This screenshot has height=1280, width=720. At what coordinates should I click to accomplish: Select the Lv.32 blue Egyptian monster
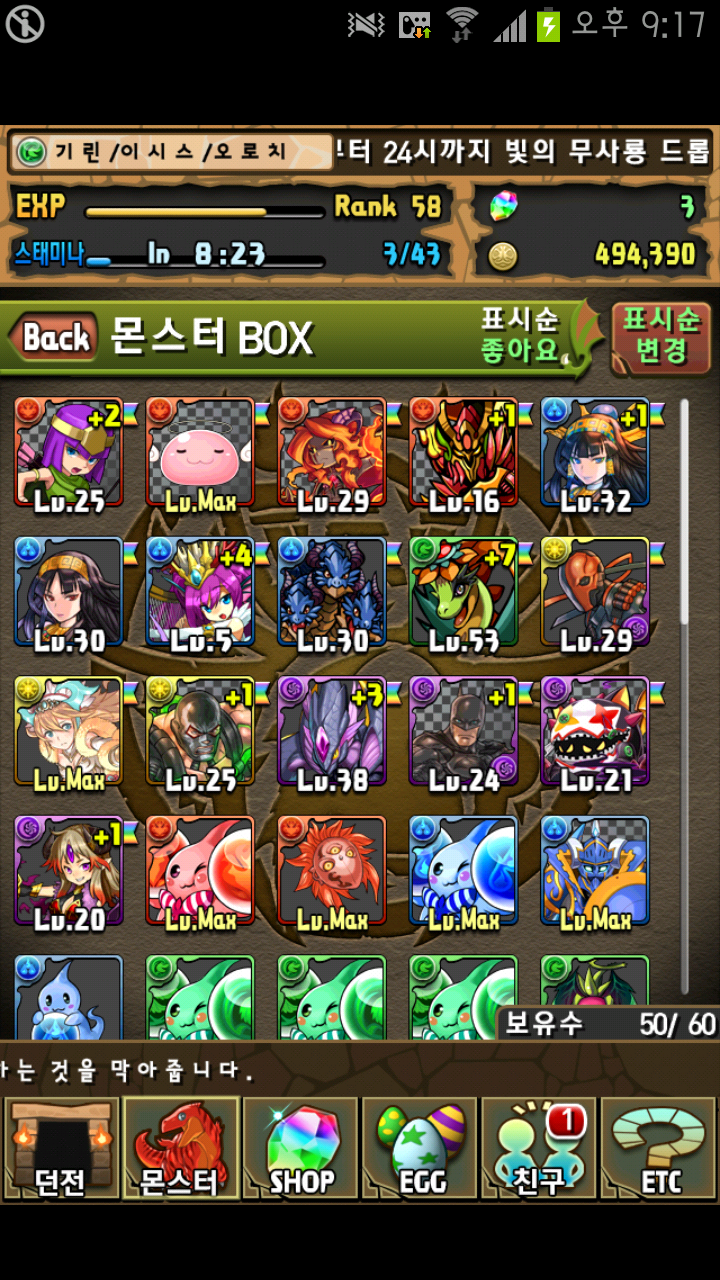pos(596,453)
